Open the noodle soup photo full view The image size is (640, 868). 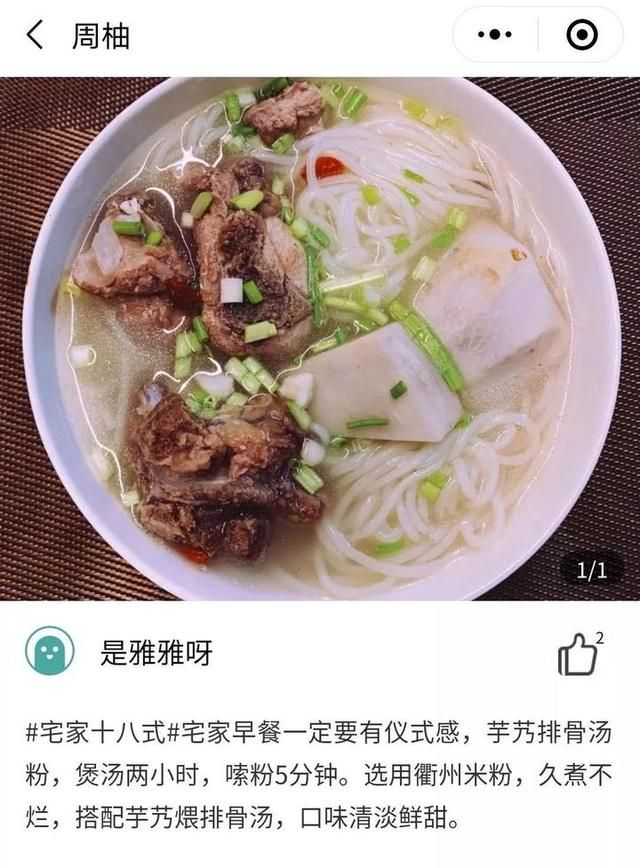coord(320,338)
